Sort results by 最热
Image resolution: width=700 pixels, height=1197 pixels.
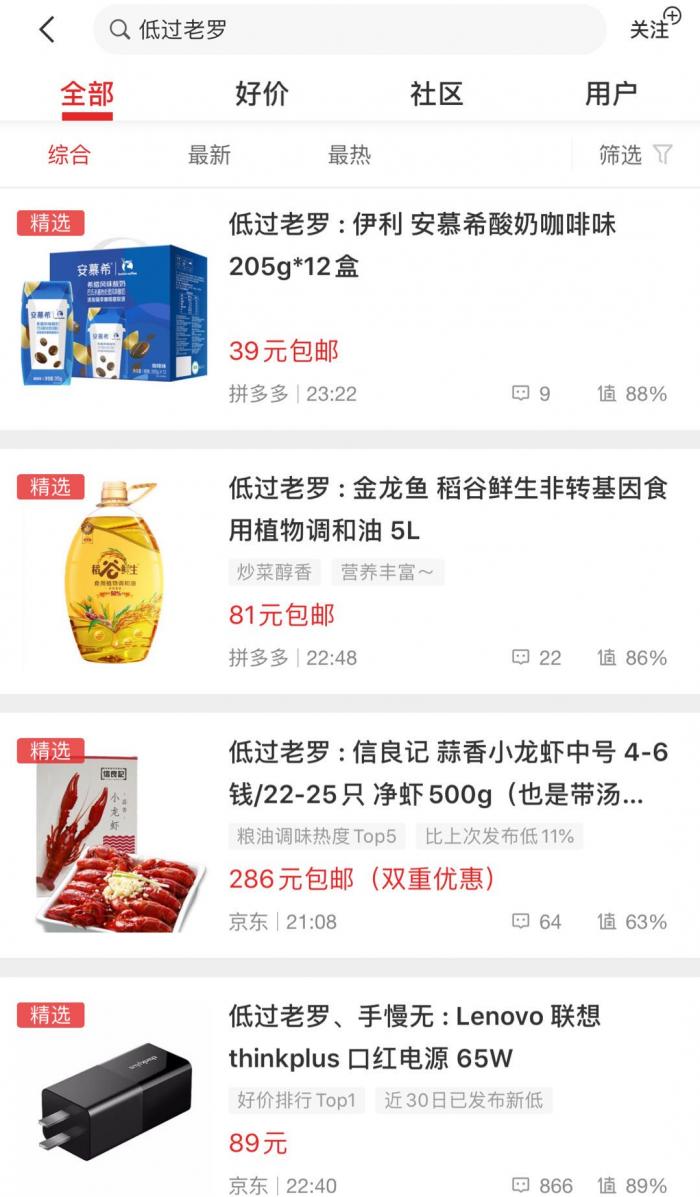349,154
